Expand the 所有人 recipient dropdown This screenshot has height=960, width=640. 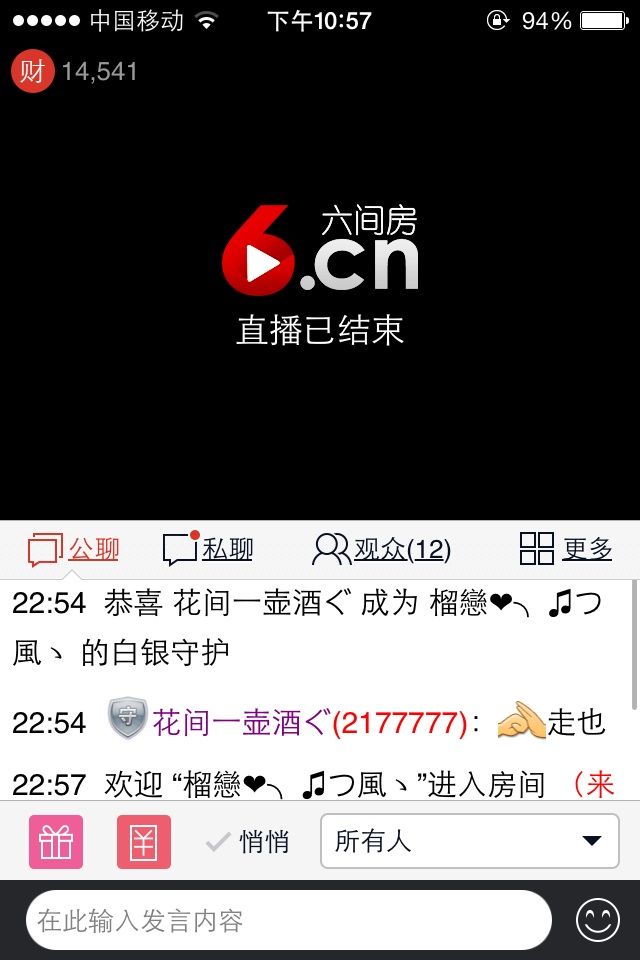click(x=470, y=842)
